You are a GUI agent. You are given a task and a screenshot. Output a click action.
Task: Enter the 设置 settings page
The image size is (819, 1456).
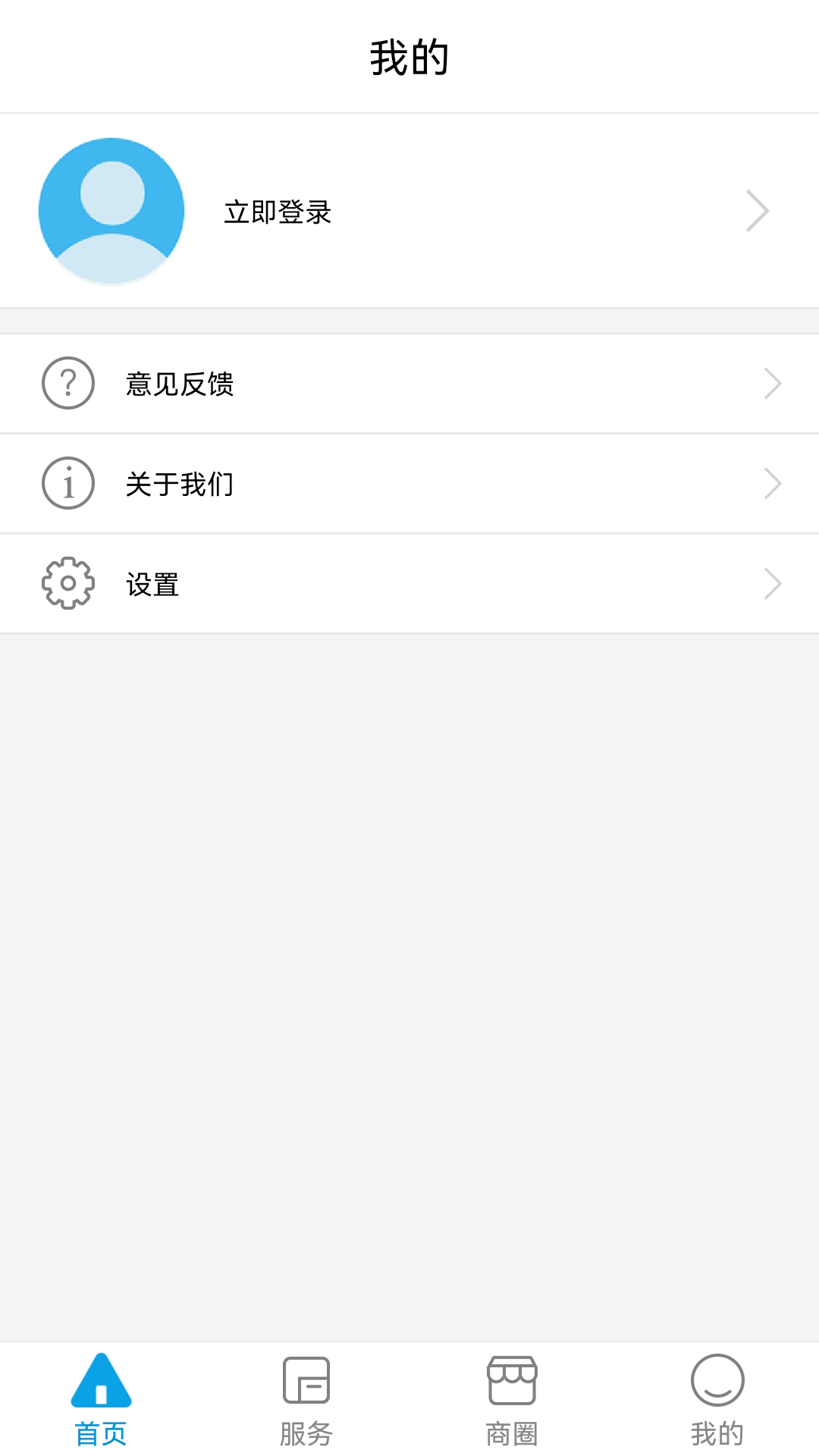pyautogui.click(x=152, y=585)
